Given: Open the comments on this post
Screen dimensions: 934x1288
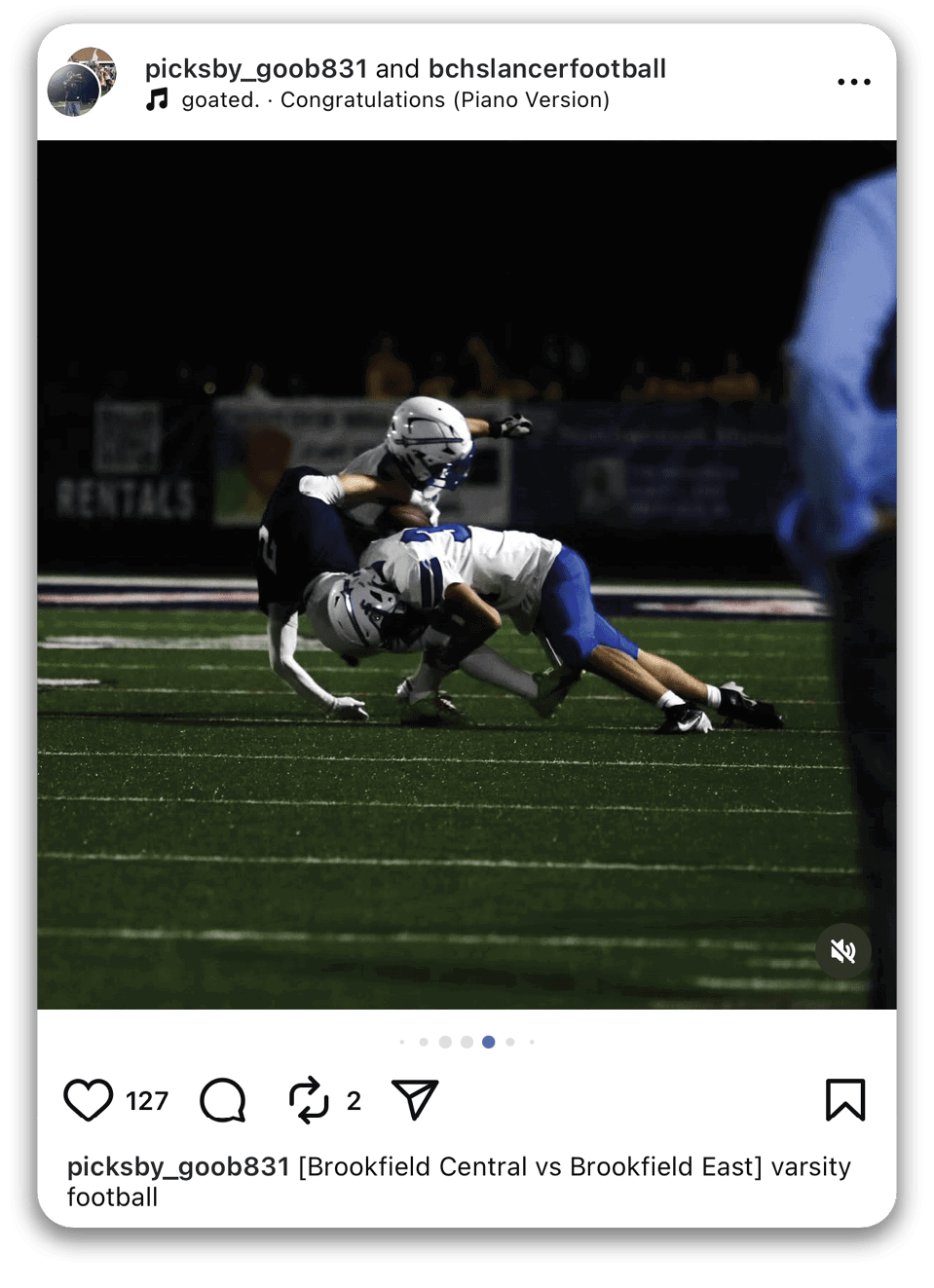Looking at the screenshot, I should (x=223, y=1100).
